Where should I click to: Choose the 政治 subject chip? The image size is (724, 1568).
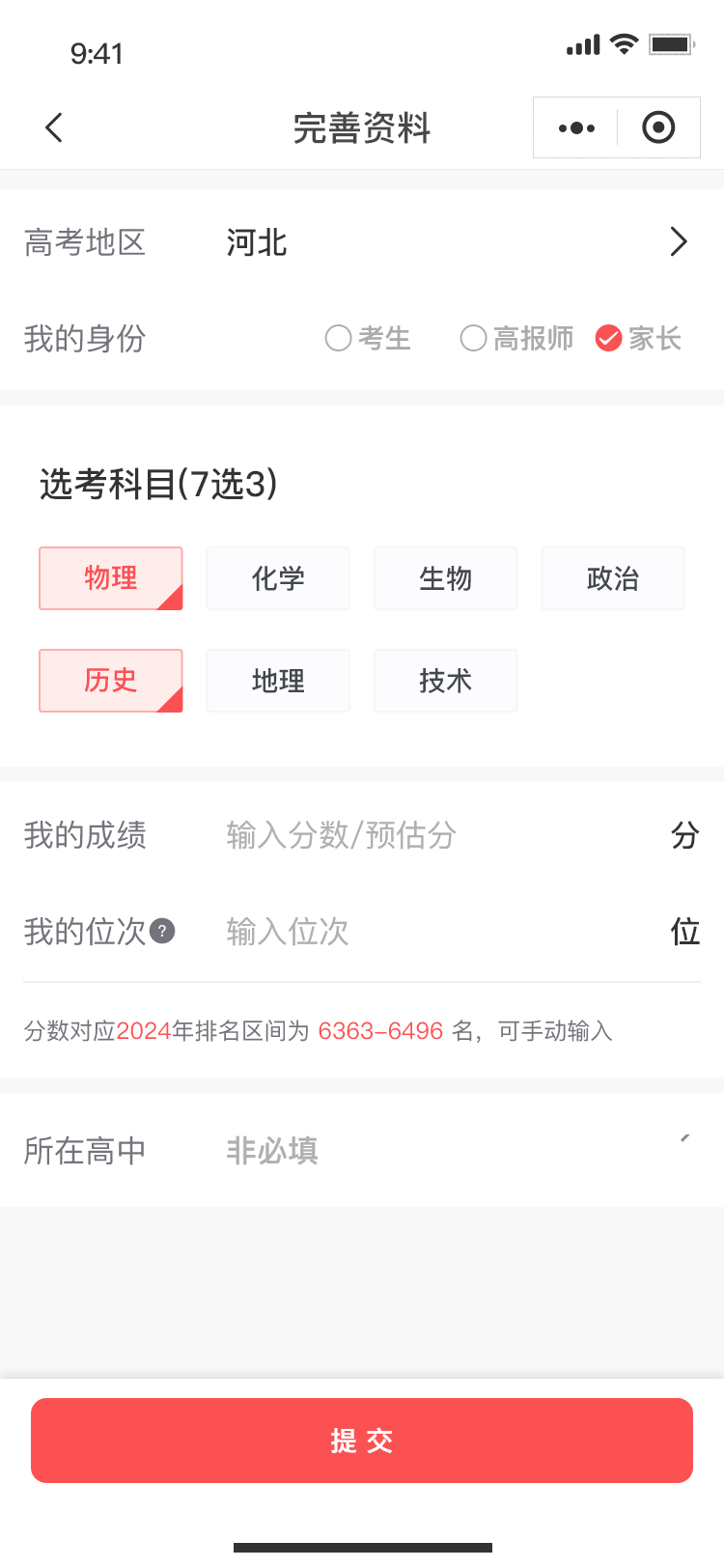613,578
